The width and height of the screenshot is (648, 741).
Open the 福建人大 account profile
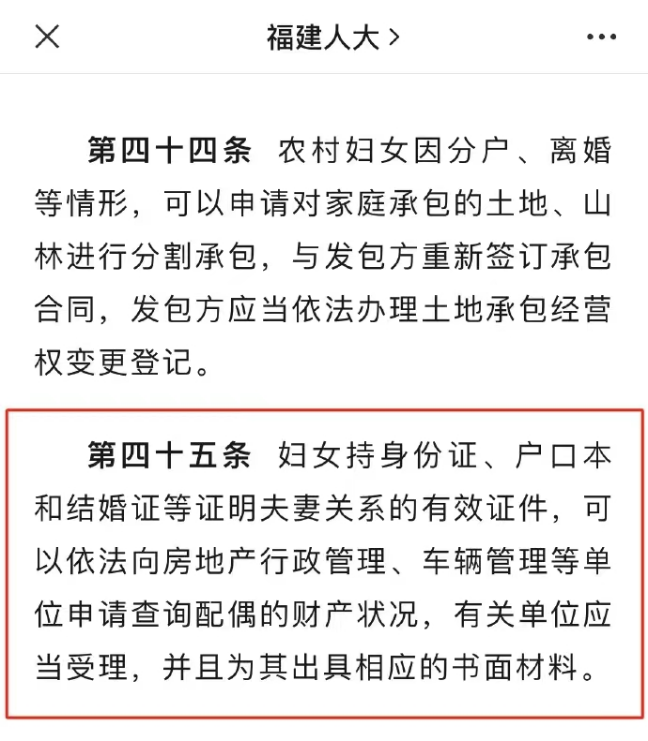tap(332, 37)
